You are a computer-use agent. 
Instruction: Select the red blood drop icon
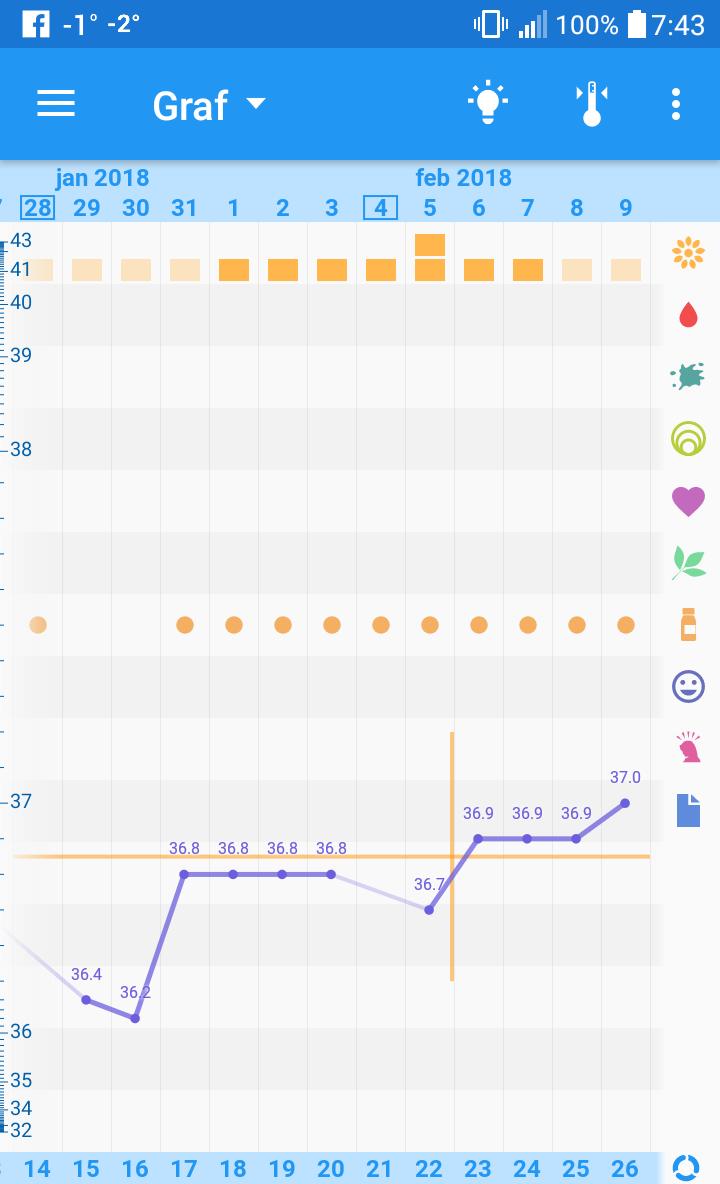pos(688,314)
